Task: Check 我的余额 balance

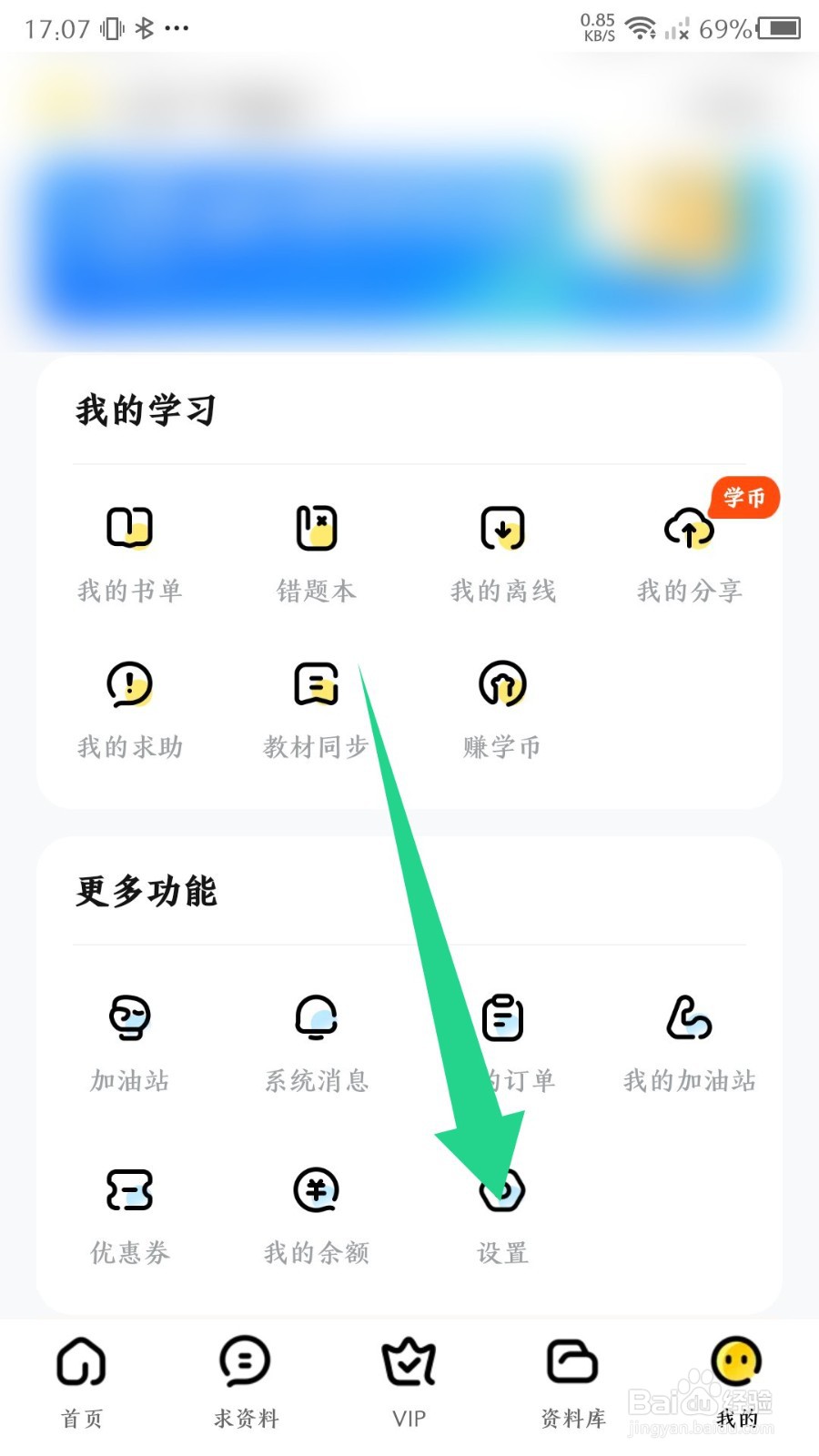Action: point(317,1215)
